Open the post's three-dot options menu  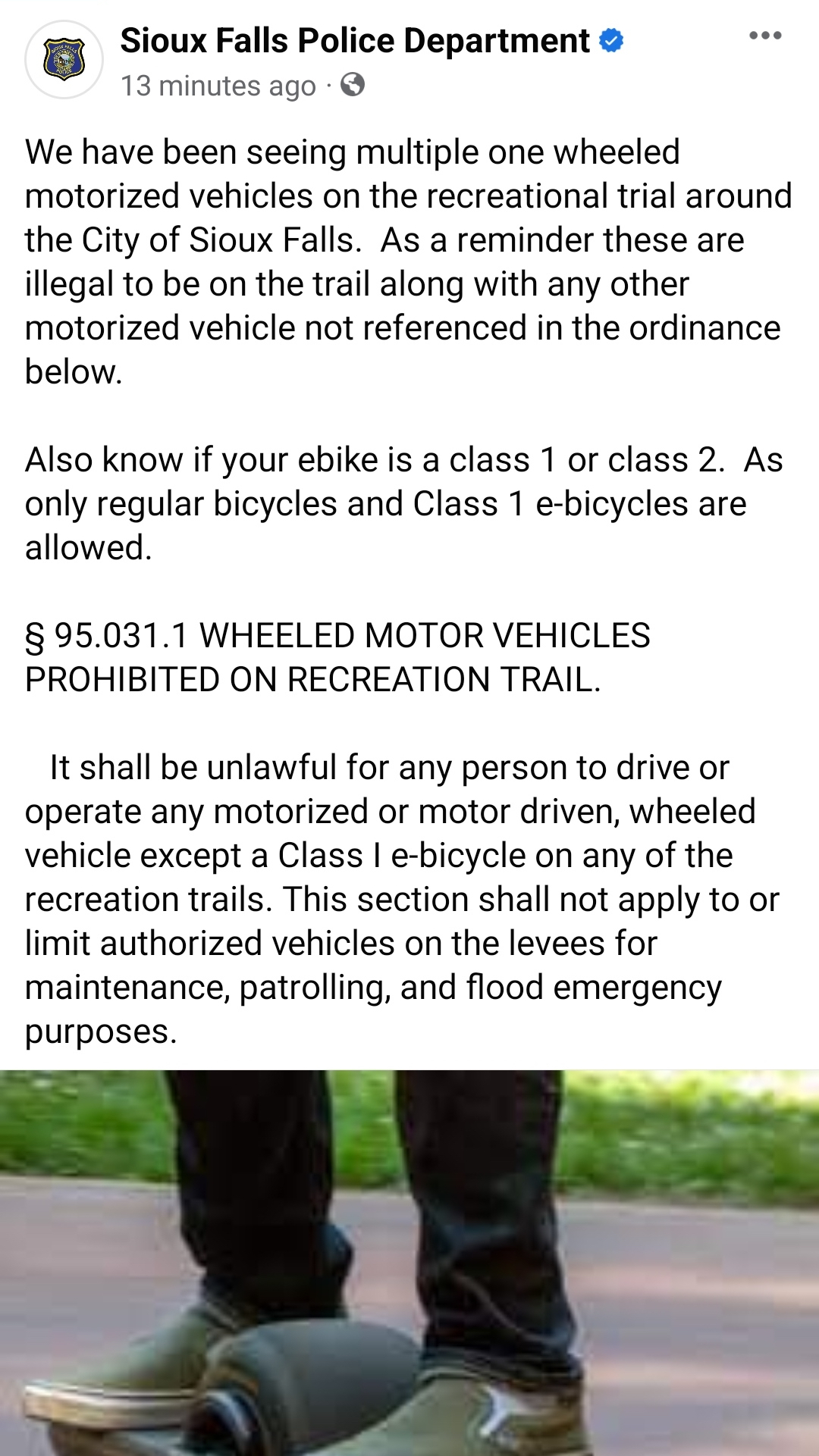coord(764,36)
